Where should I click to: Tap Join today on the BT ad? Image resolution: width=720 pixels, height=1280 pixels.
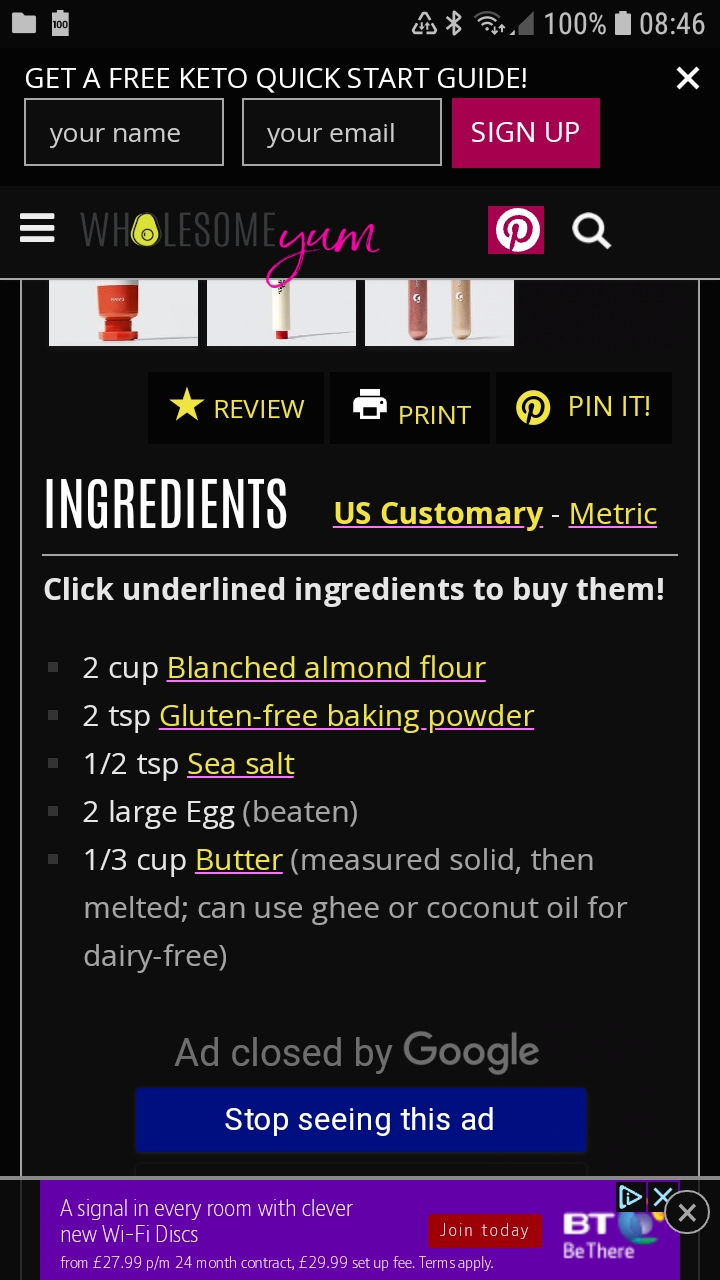[x=484, y=1230]
